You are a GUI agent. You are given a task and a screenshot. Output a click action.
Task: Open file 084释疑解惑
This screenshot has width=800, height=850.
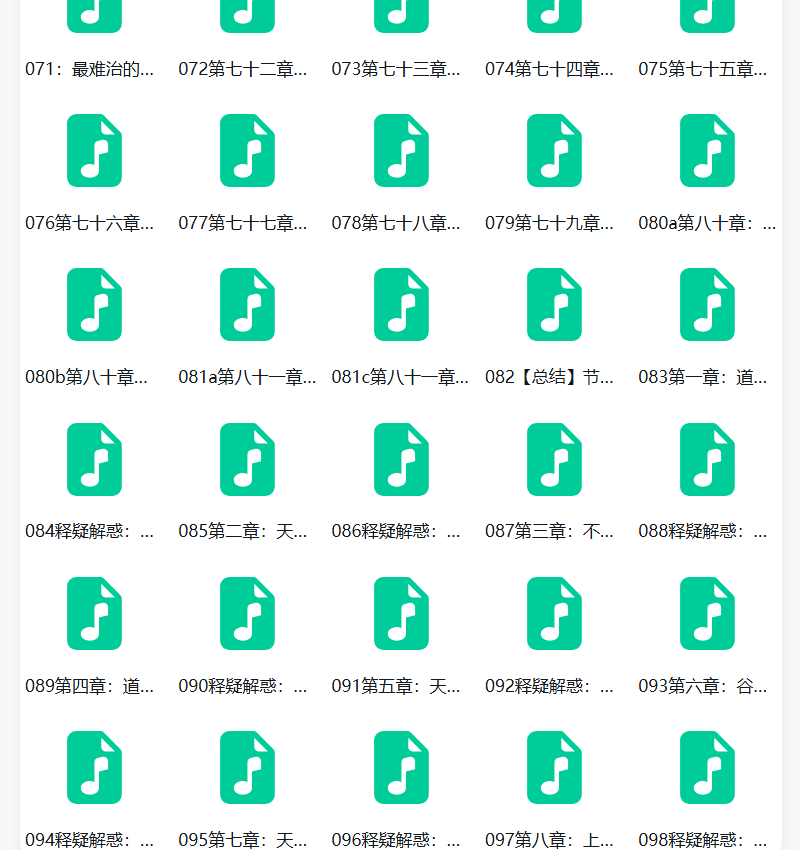coord(94,460)
